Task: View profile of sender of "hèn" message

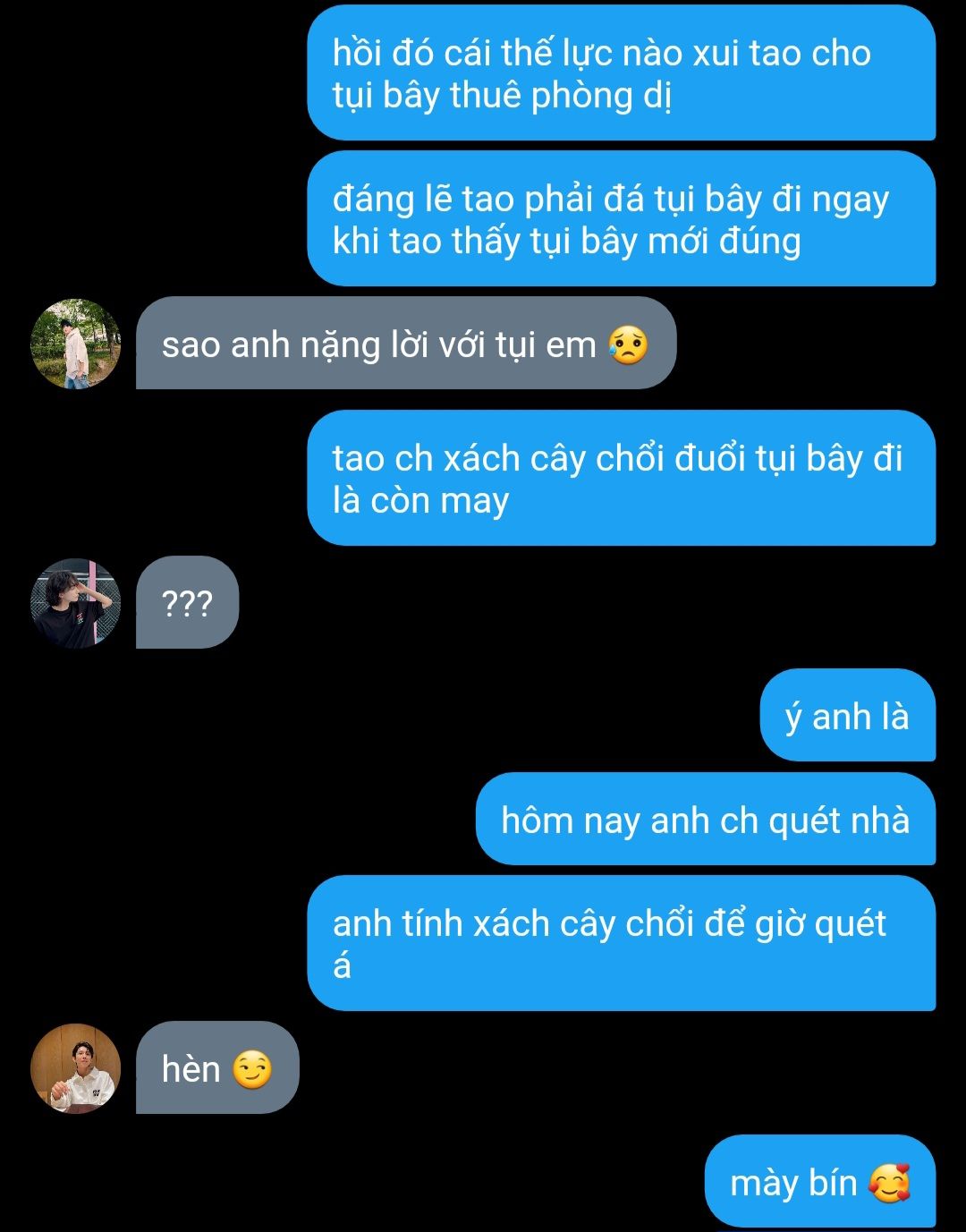Action: pos(76,1068)
